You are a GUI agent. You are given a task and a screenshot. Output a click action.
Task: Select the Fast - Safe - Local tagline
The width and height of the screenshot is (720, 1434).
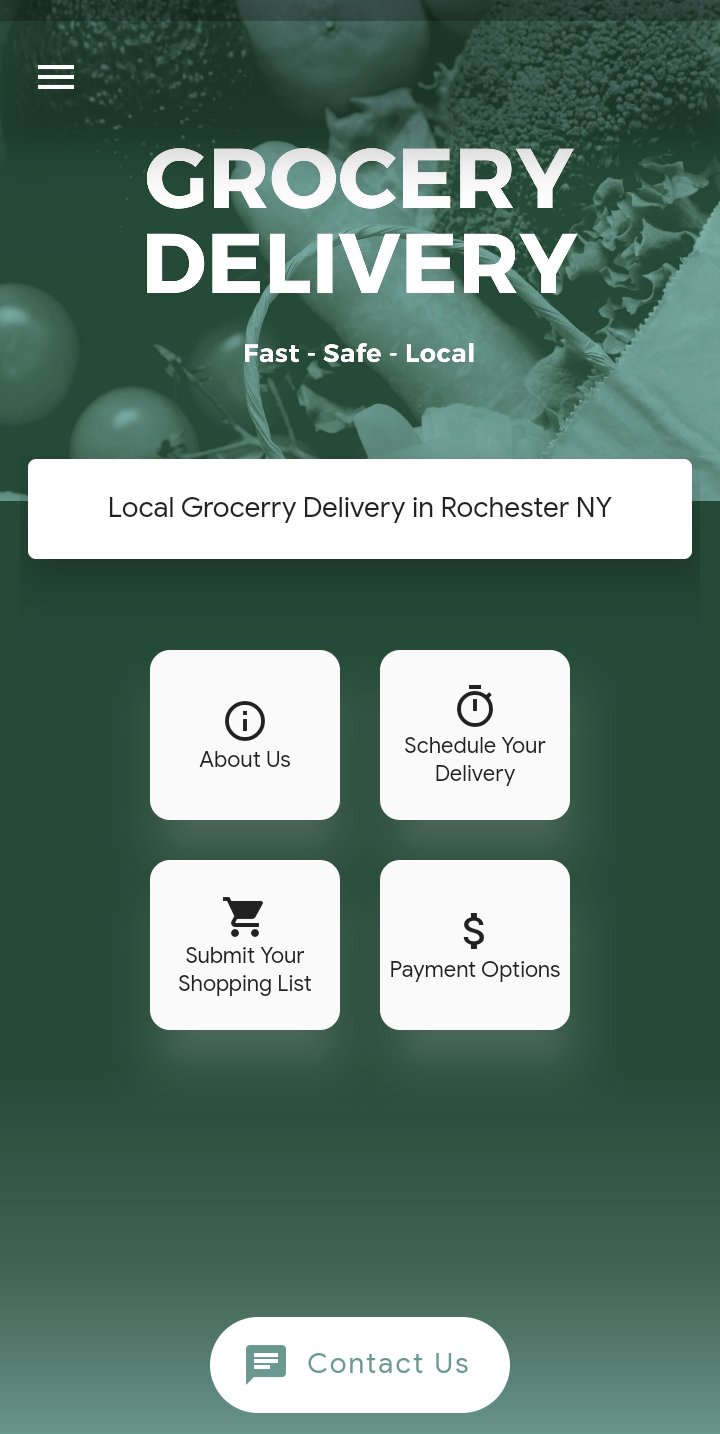click(359, 353)
